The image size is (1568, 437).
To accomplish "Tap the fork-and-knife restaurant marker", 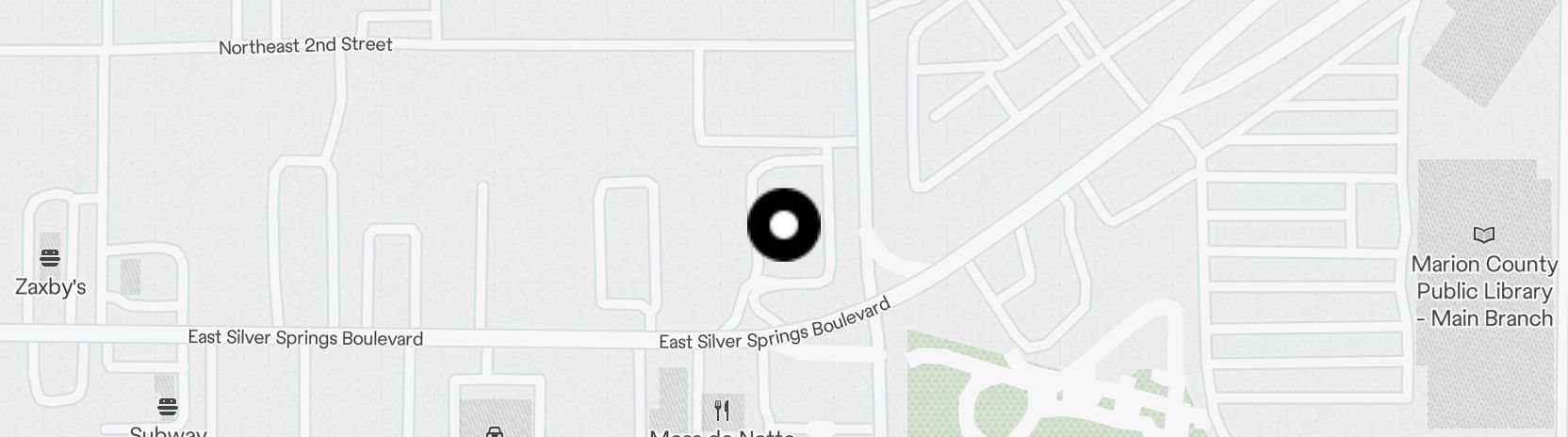I will tap(722, 411).
